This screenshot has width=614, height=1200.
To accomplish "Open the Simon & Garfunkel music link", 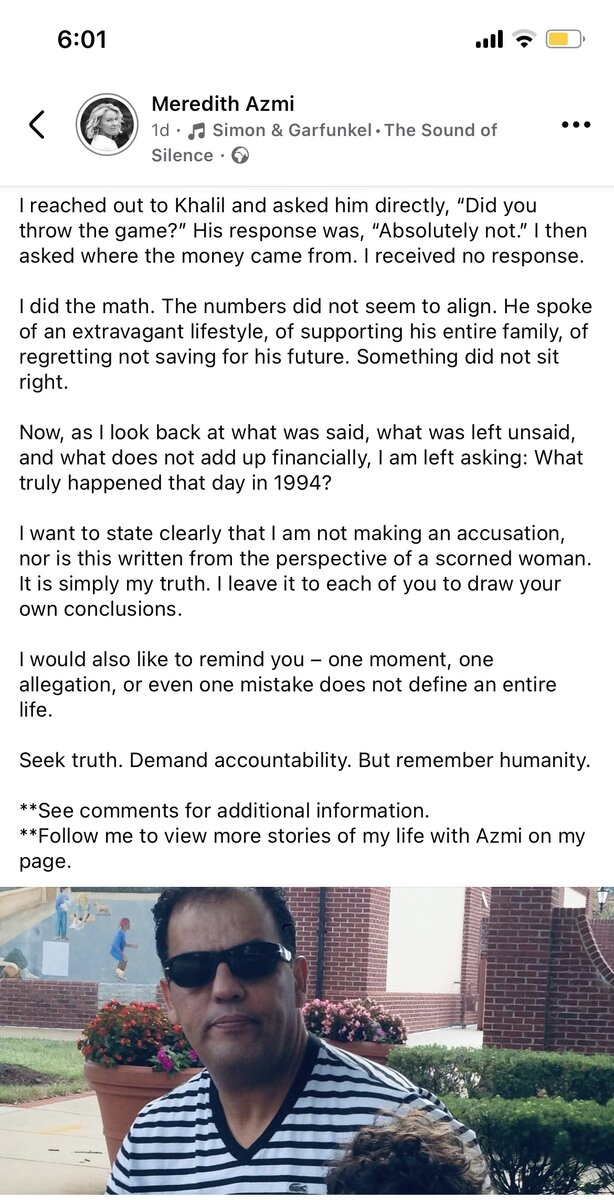I will (341, 130).
